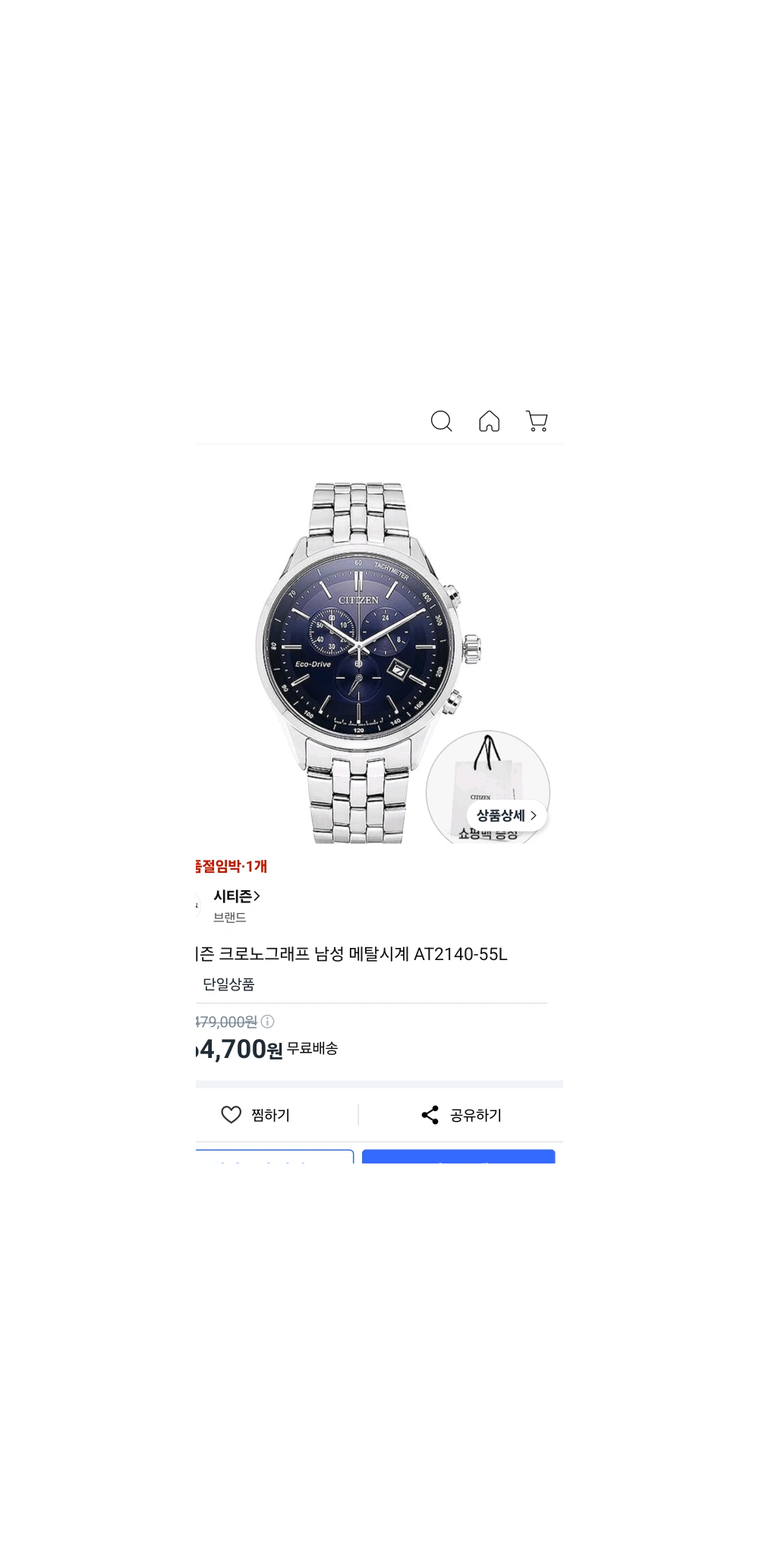Share this product via 공유하기
Viewport: 759px width, 1568px height.
coord(461,1115)
